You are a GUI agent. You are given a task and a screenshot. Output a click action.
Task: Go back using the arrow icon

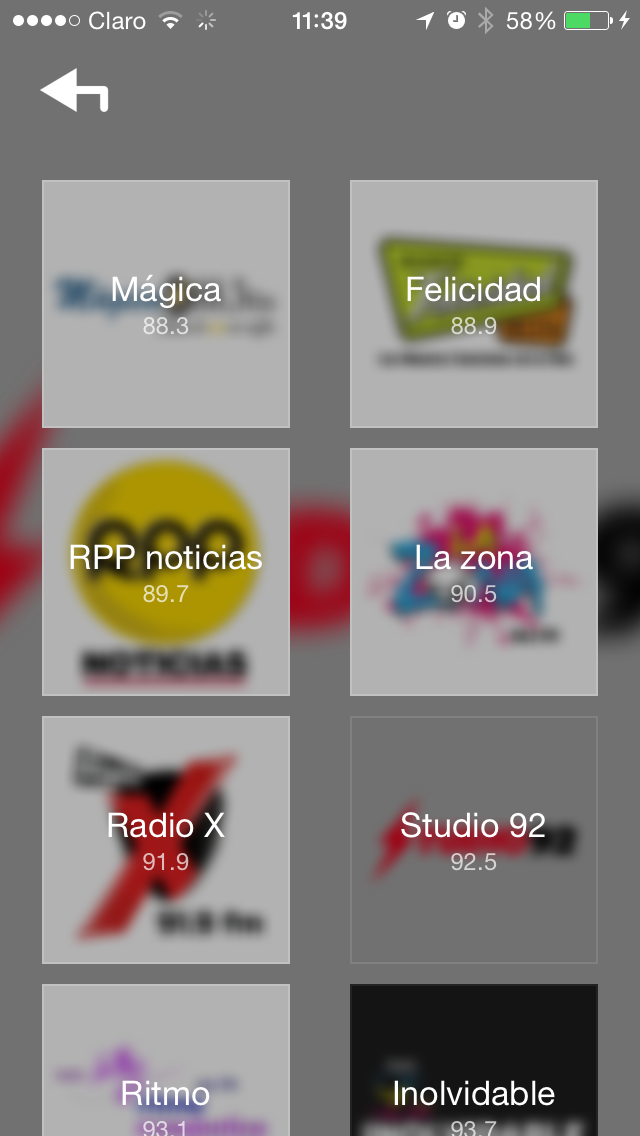click(74, 91)
